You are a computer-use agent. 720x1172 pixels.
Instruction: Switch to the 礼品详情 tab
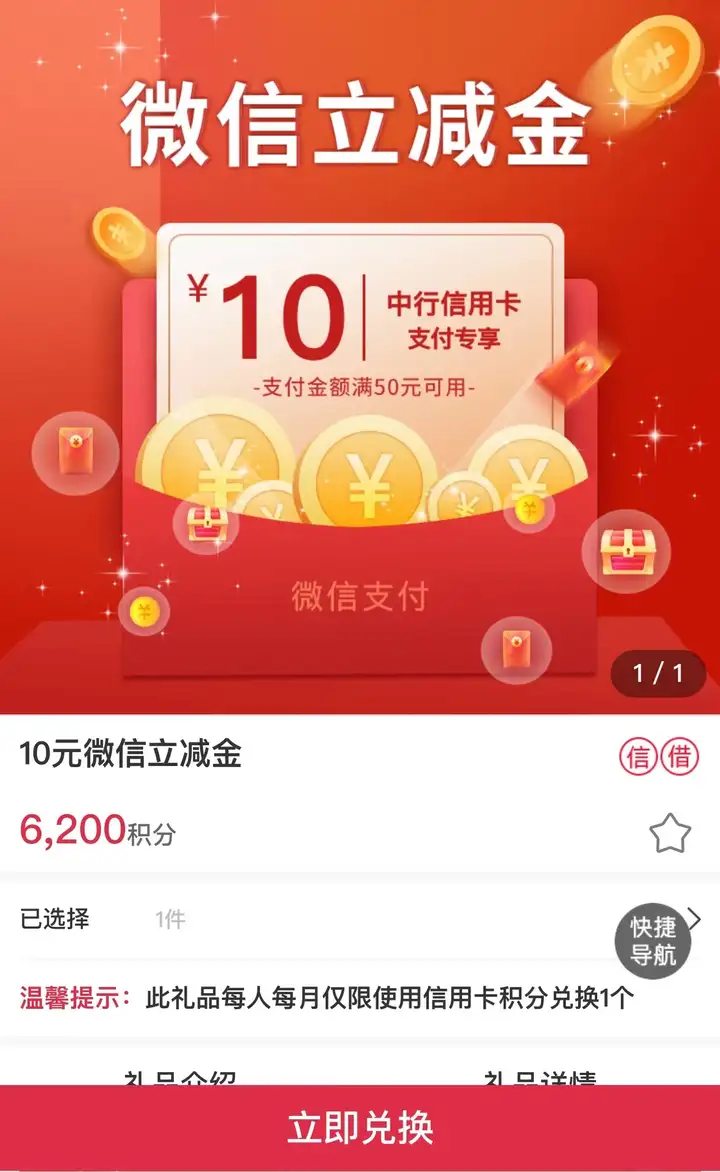coord(540,1076)
